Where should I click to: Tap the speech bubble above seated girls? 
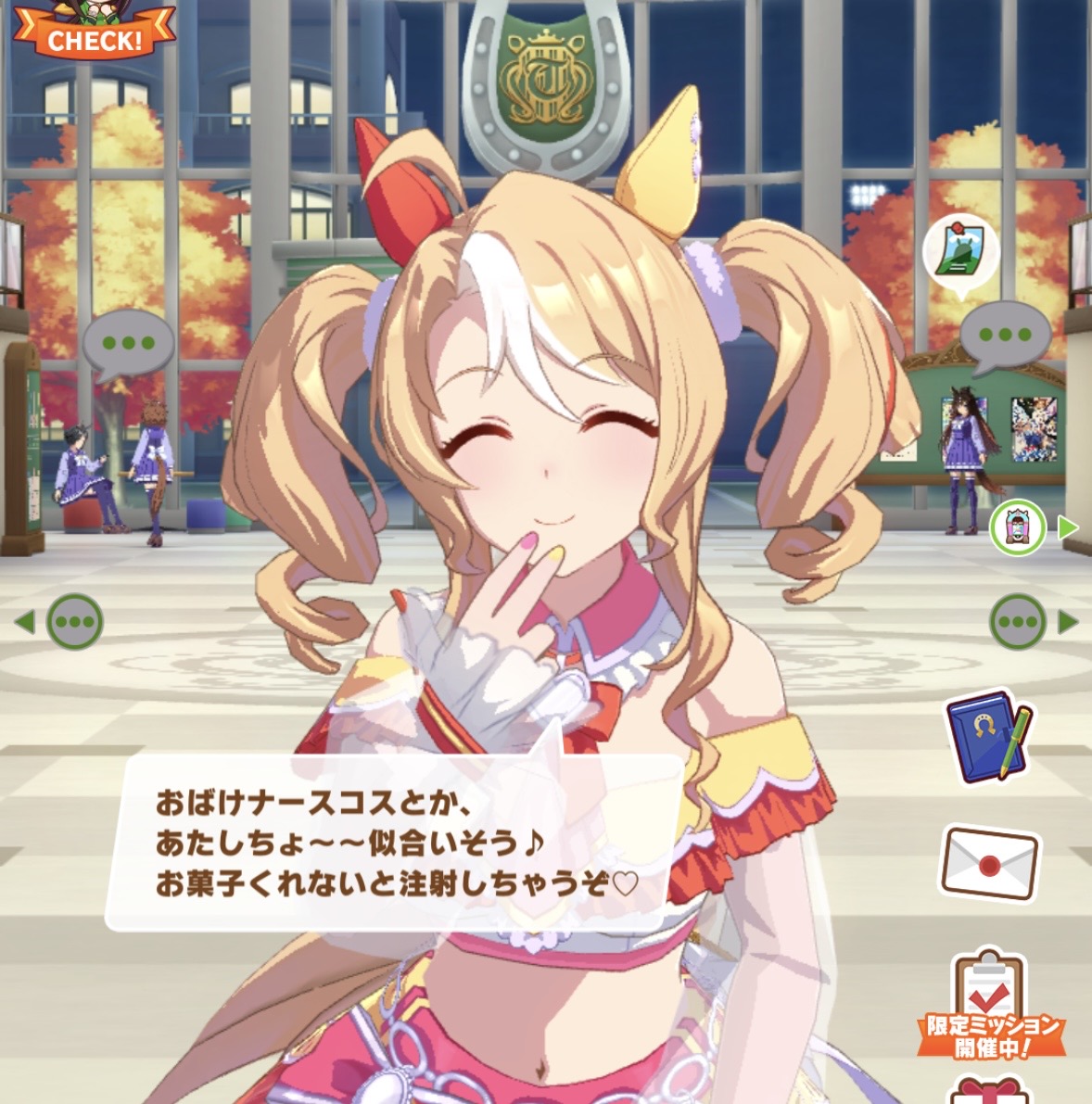[129, 344]
